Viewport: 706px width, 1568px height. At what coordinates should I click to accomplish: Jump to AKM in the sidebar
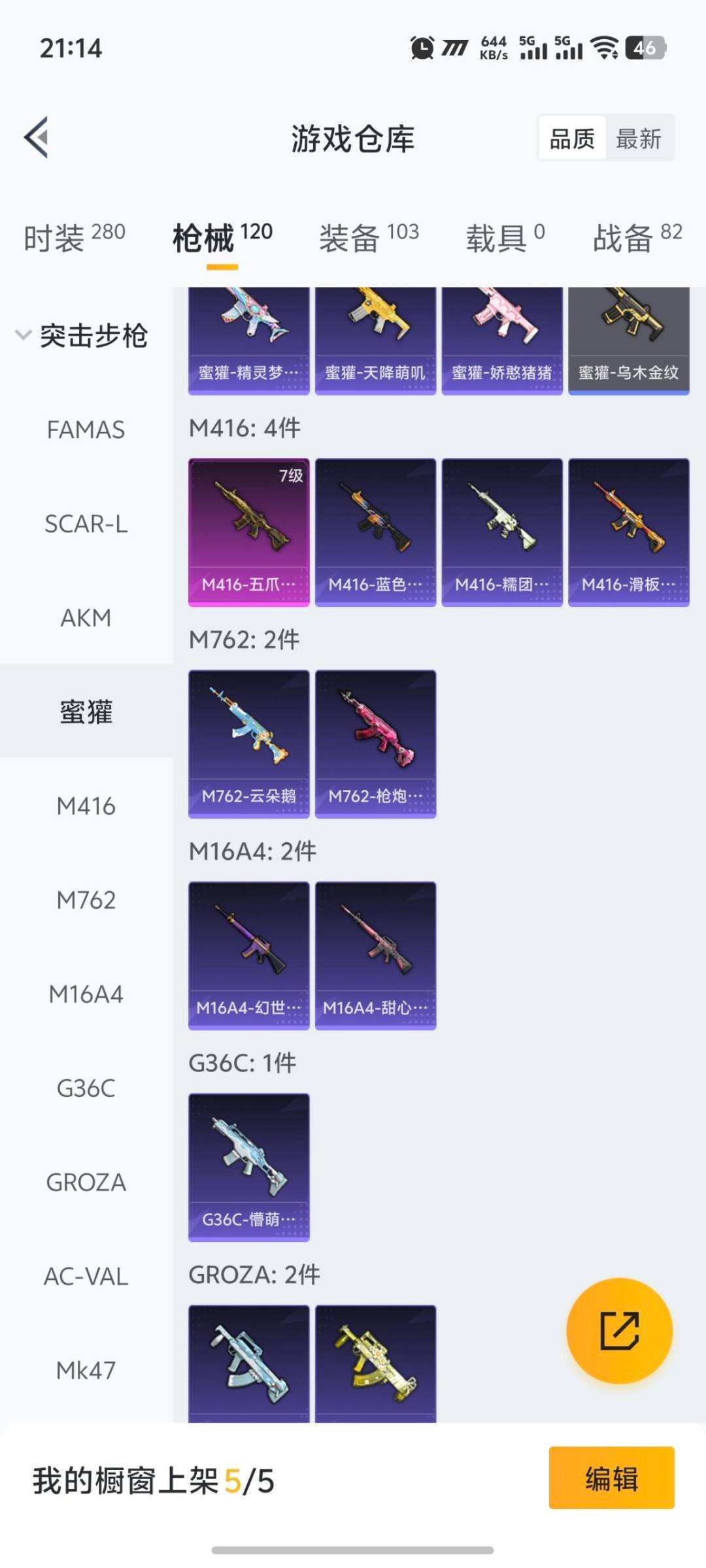coord(86,618)
